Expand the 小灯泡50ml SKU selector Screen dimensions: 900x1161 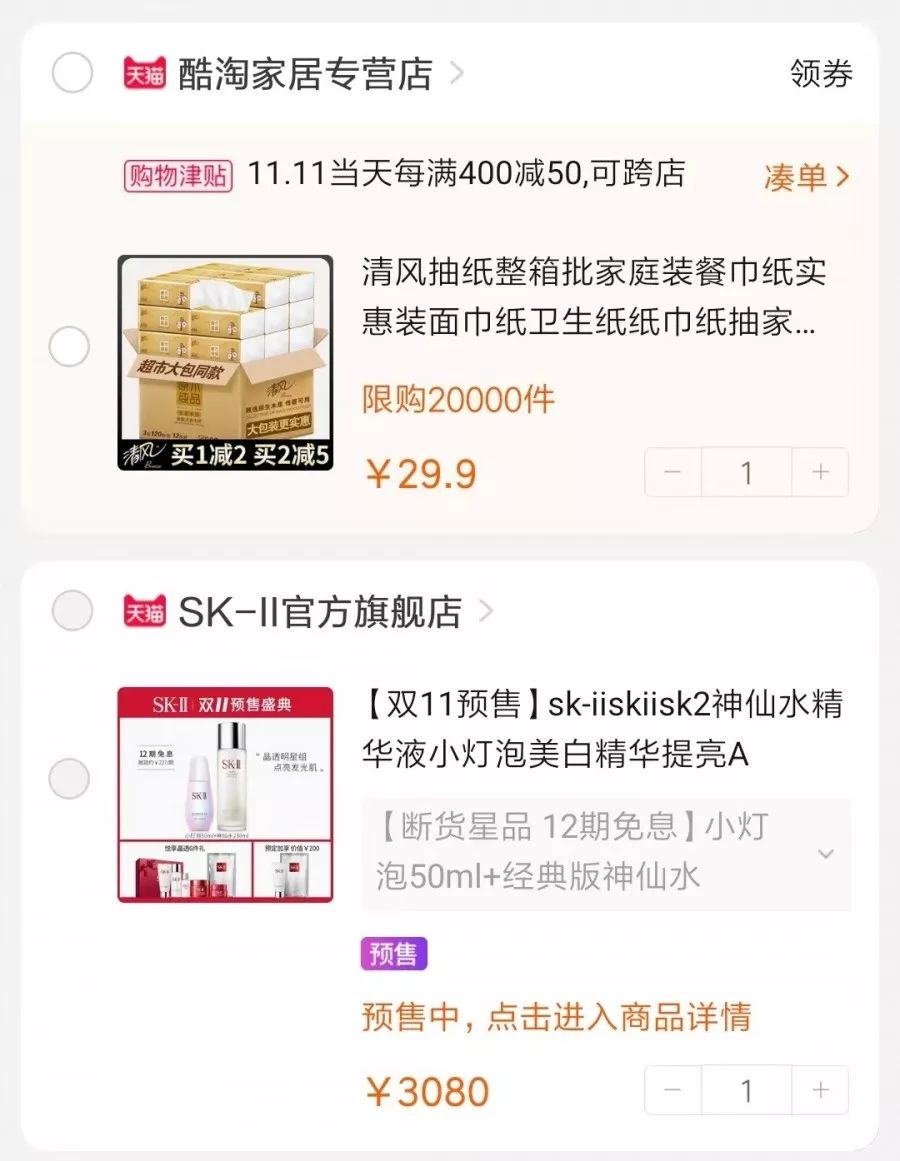click(x=826, y=855)
